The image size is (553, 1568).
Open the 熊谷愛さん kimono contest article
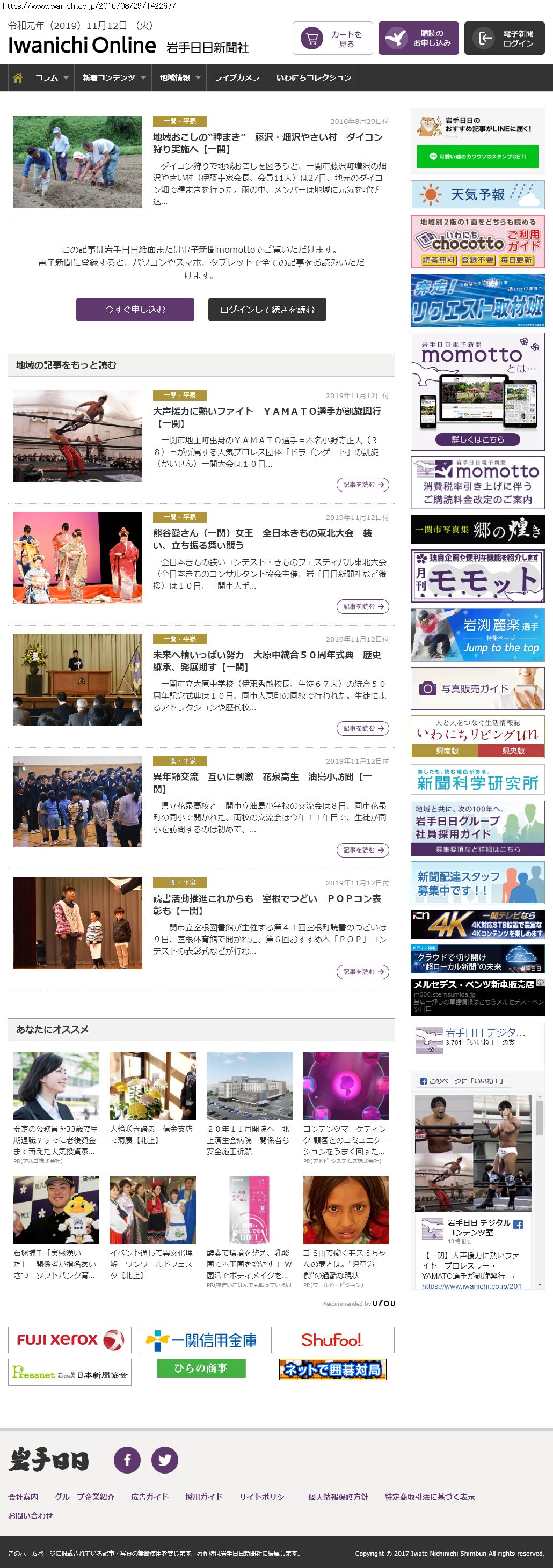pos(262,539)
